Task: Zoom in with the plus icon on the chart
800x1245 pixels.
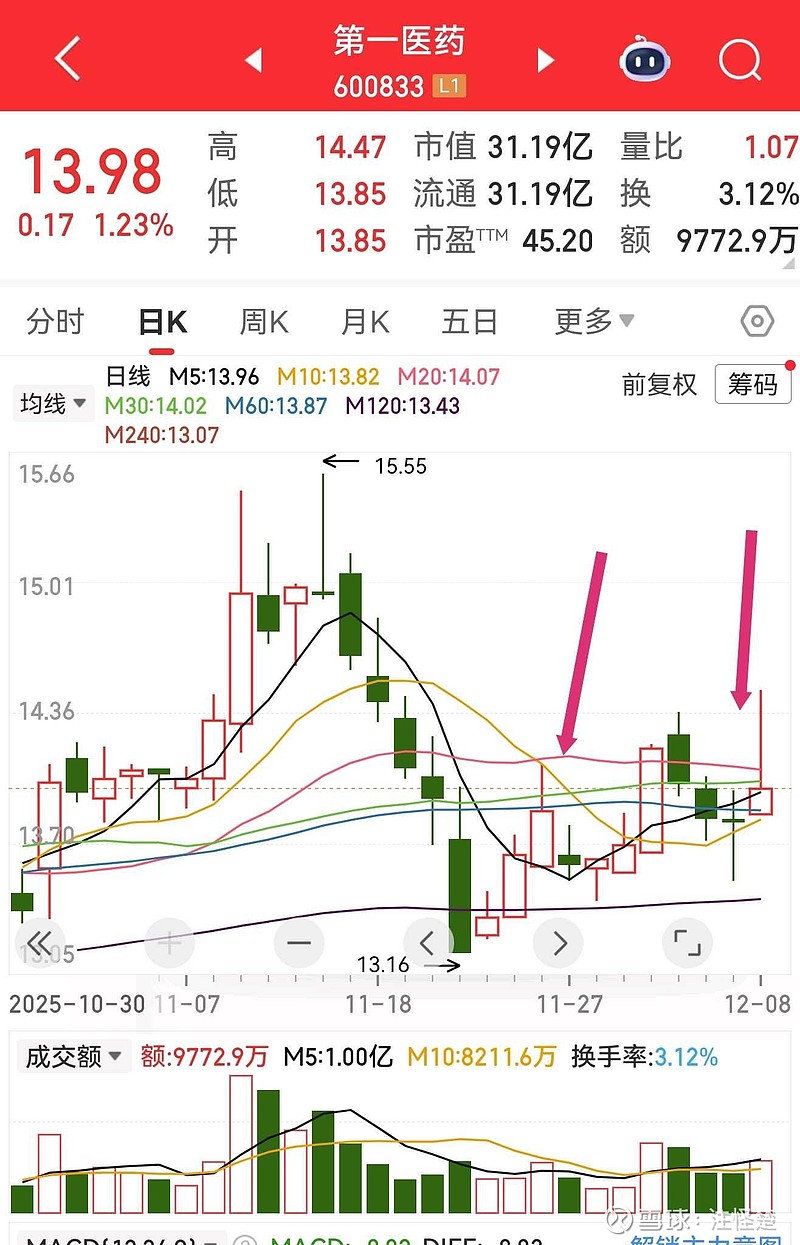Action: coord(170,942)
